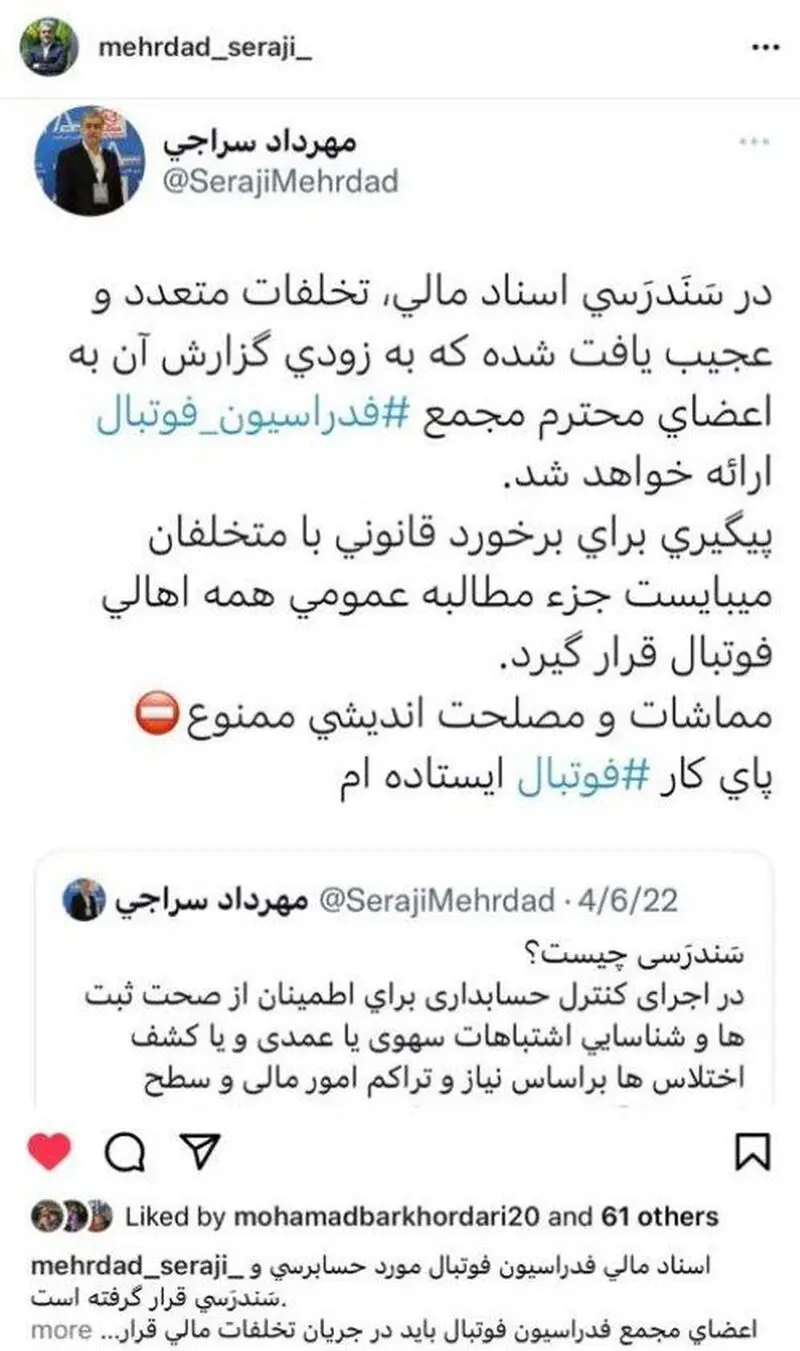Open the comments speech bubble icon
800x1351 pixels.
(x=124, y=1152)
